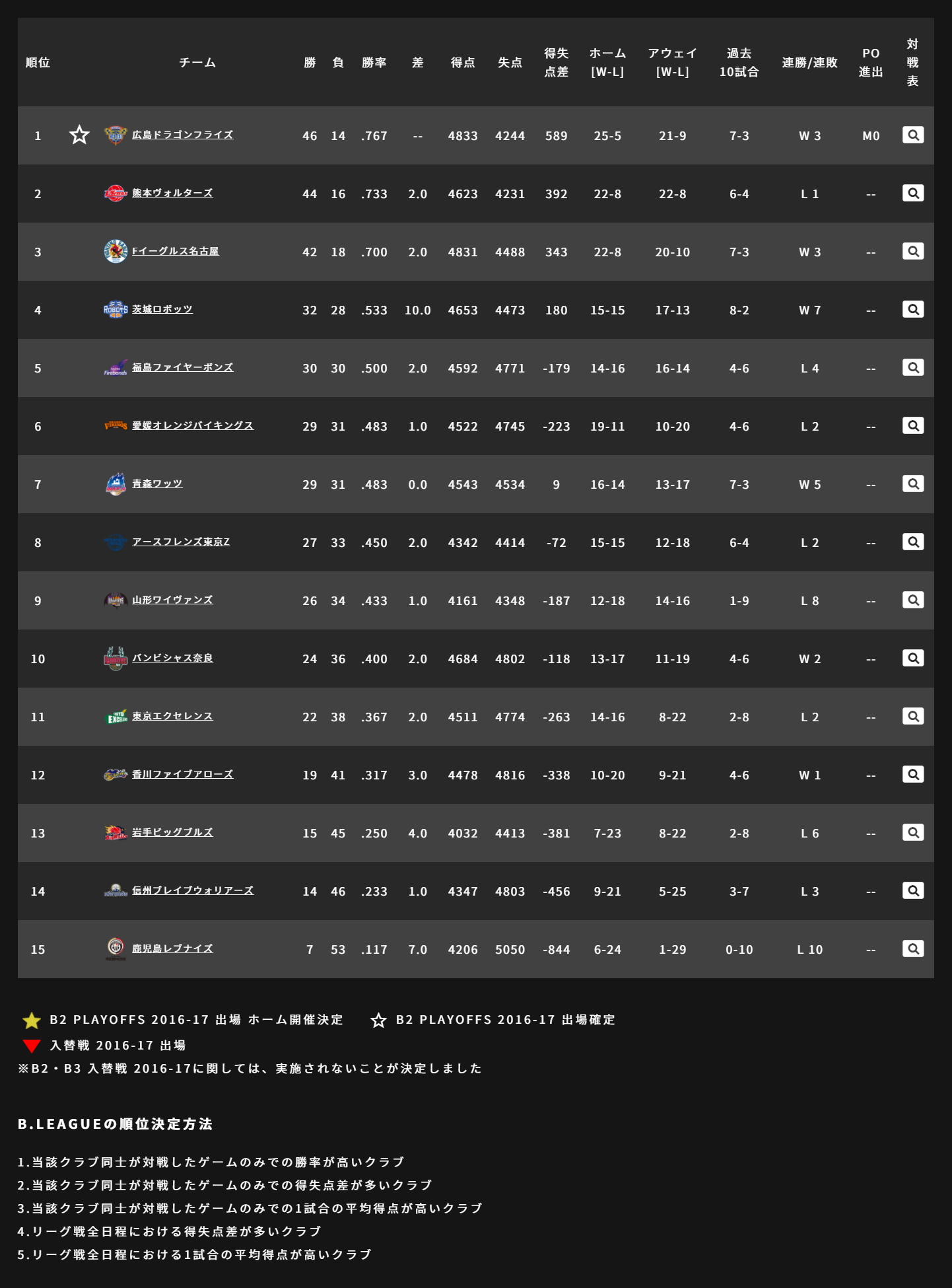Open the Fイーグルス名古屋 team link
Screen dimensions: 952x1288
175,251
